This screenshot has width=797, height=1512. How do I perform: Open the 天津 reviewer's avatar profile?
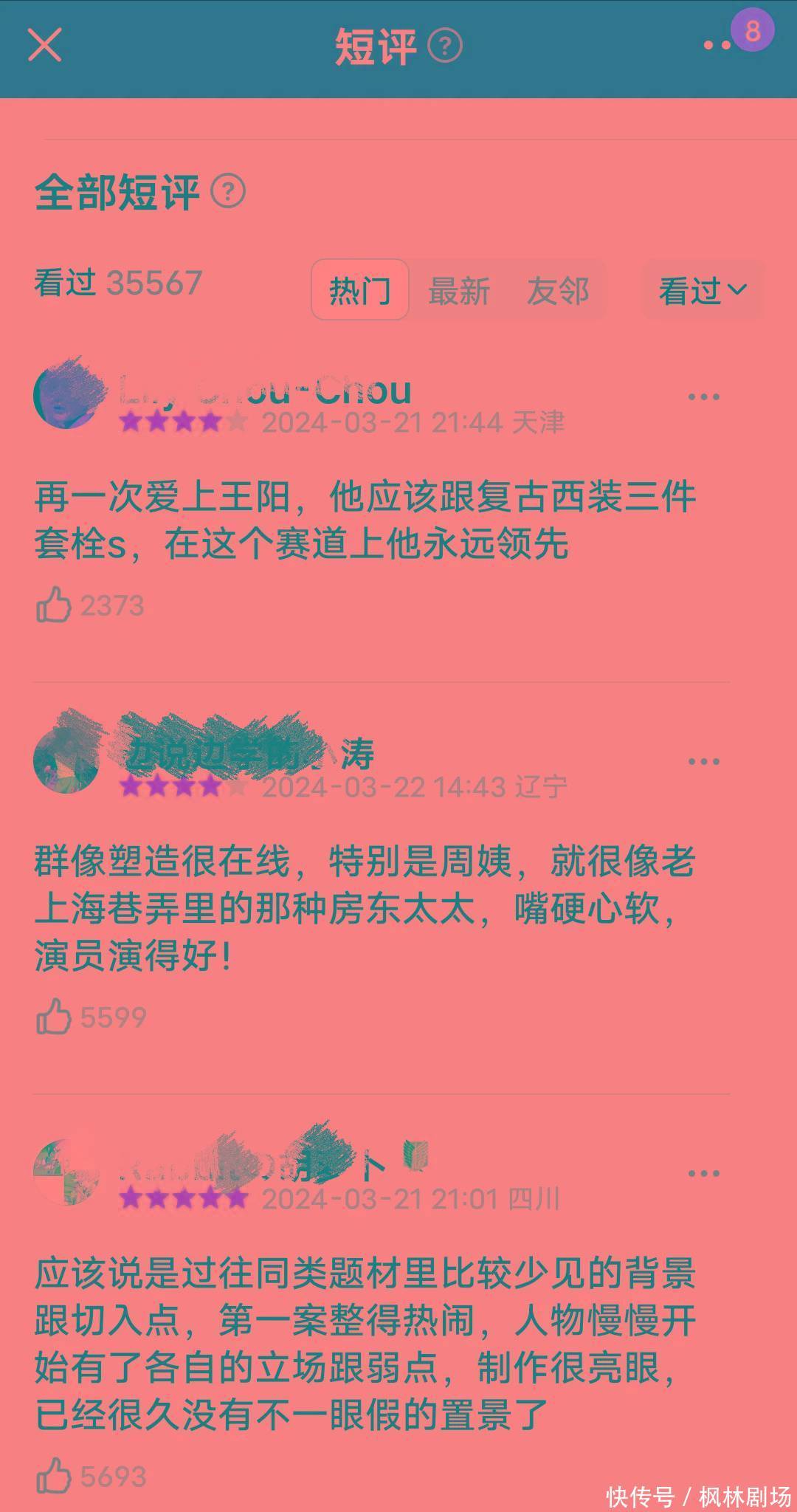pyautogui.click(x=66, y=396)
